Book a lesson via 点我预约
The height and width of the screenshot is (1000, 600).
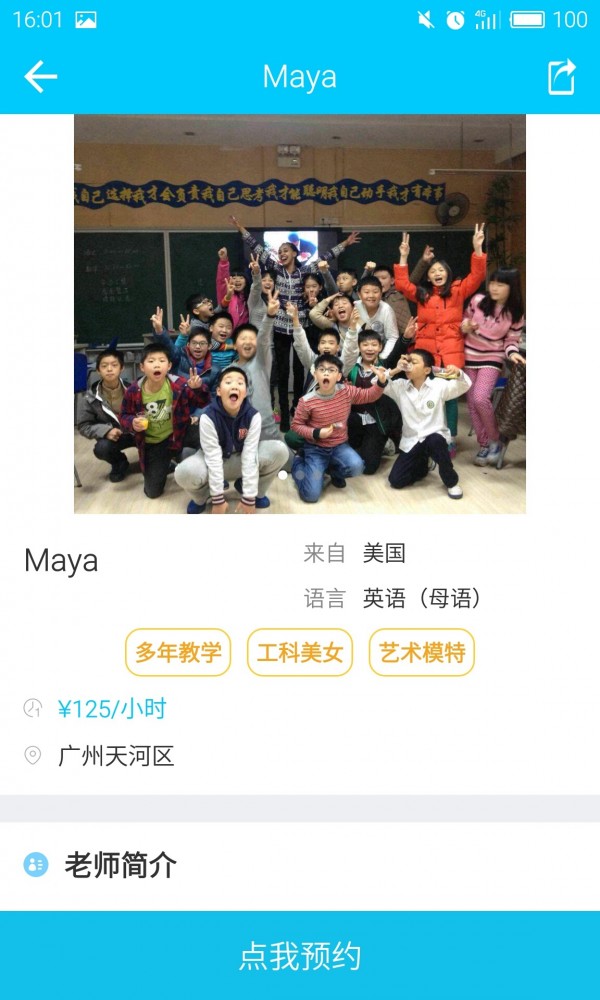(300, 956)
